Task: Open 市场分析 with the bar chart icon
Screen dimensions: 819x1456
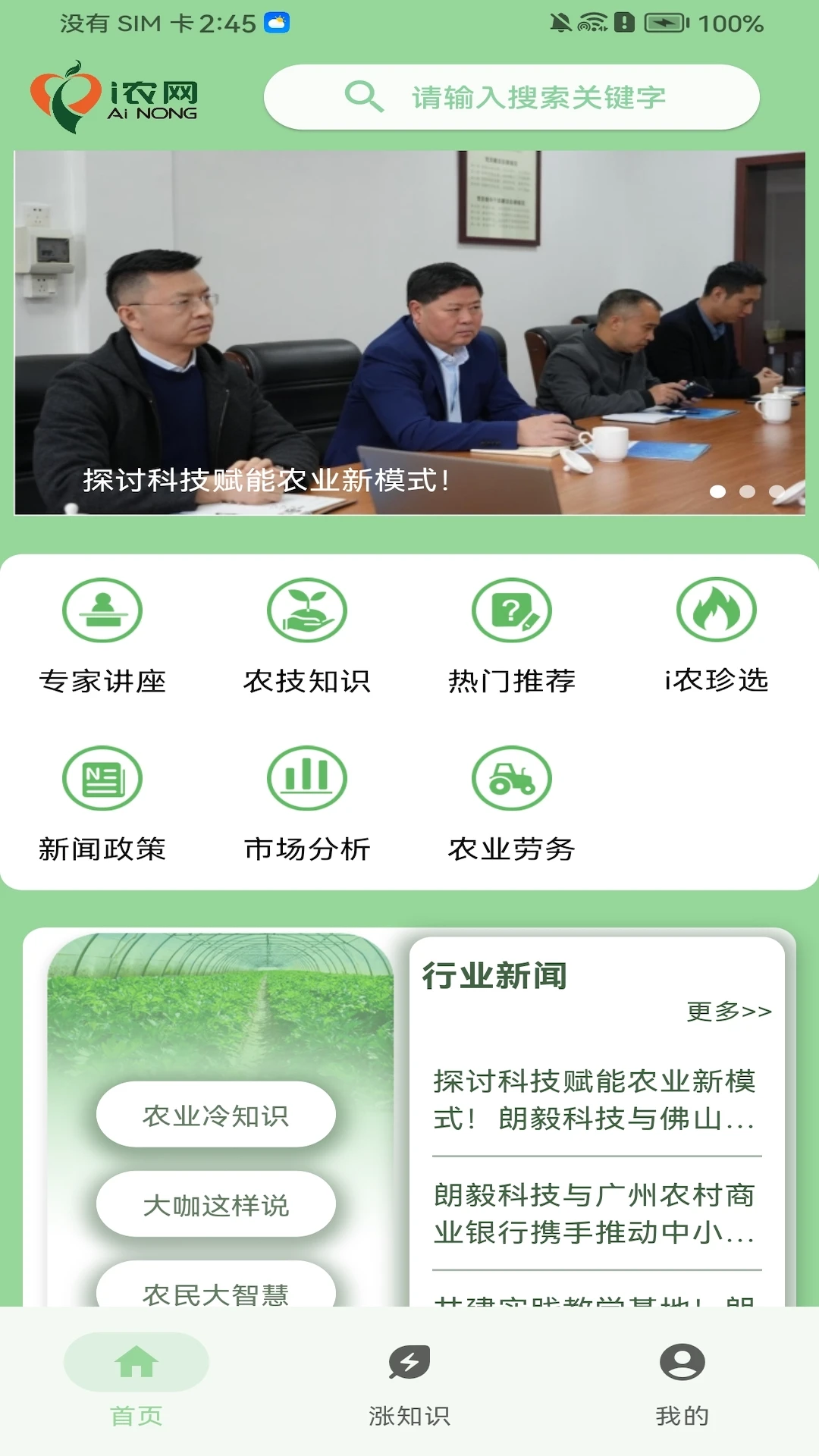Action: (306, 779)
